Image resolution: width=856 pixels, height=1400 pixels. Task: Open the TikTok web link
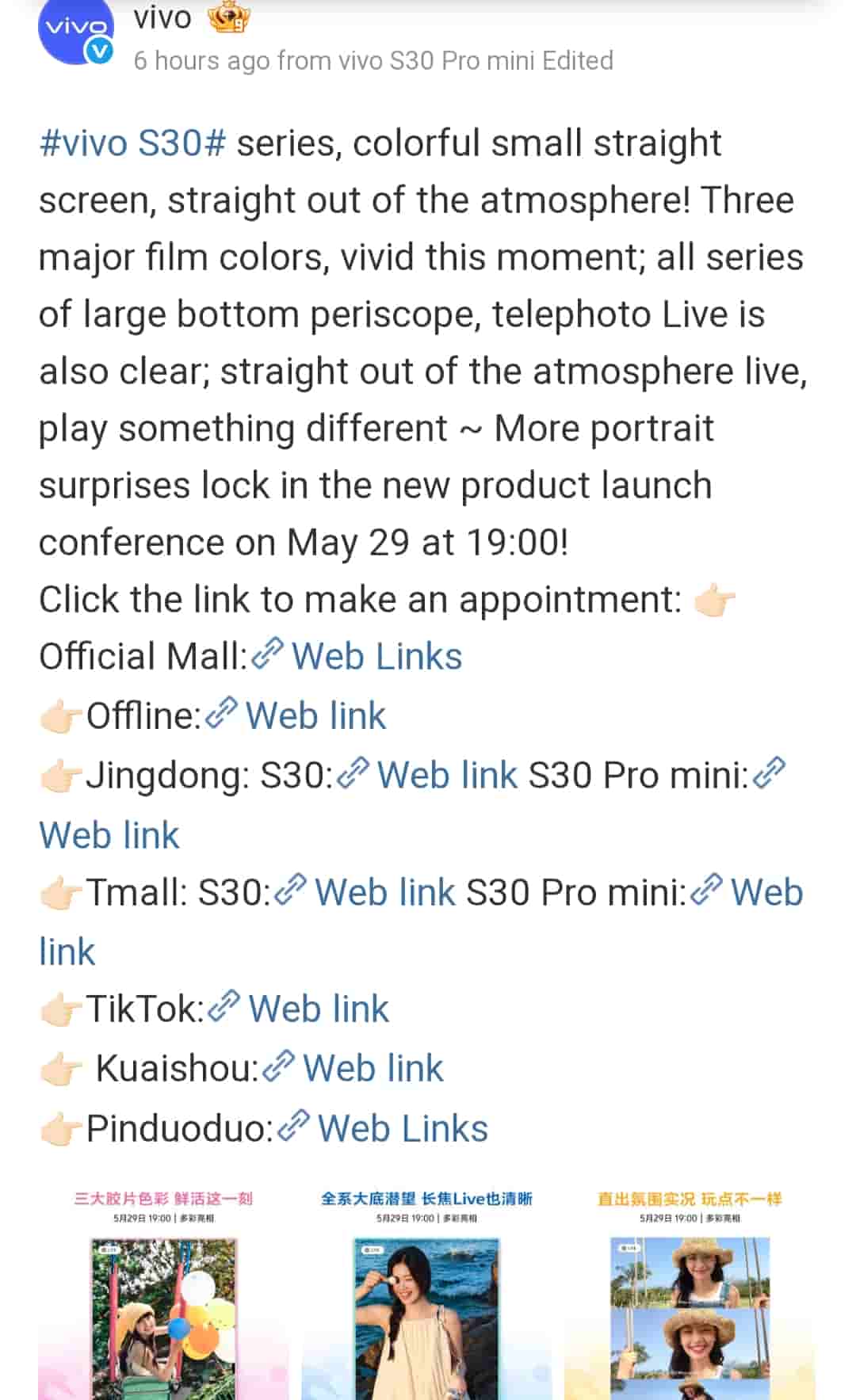pos(318,1009)
